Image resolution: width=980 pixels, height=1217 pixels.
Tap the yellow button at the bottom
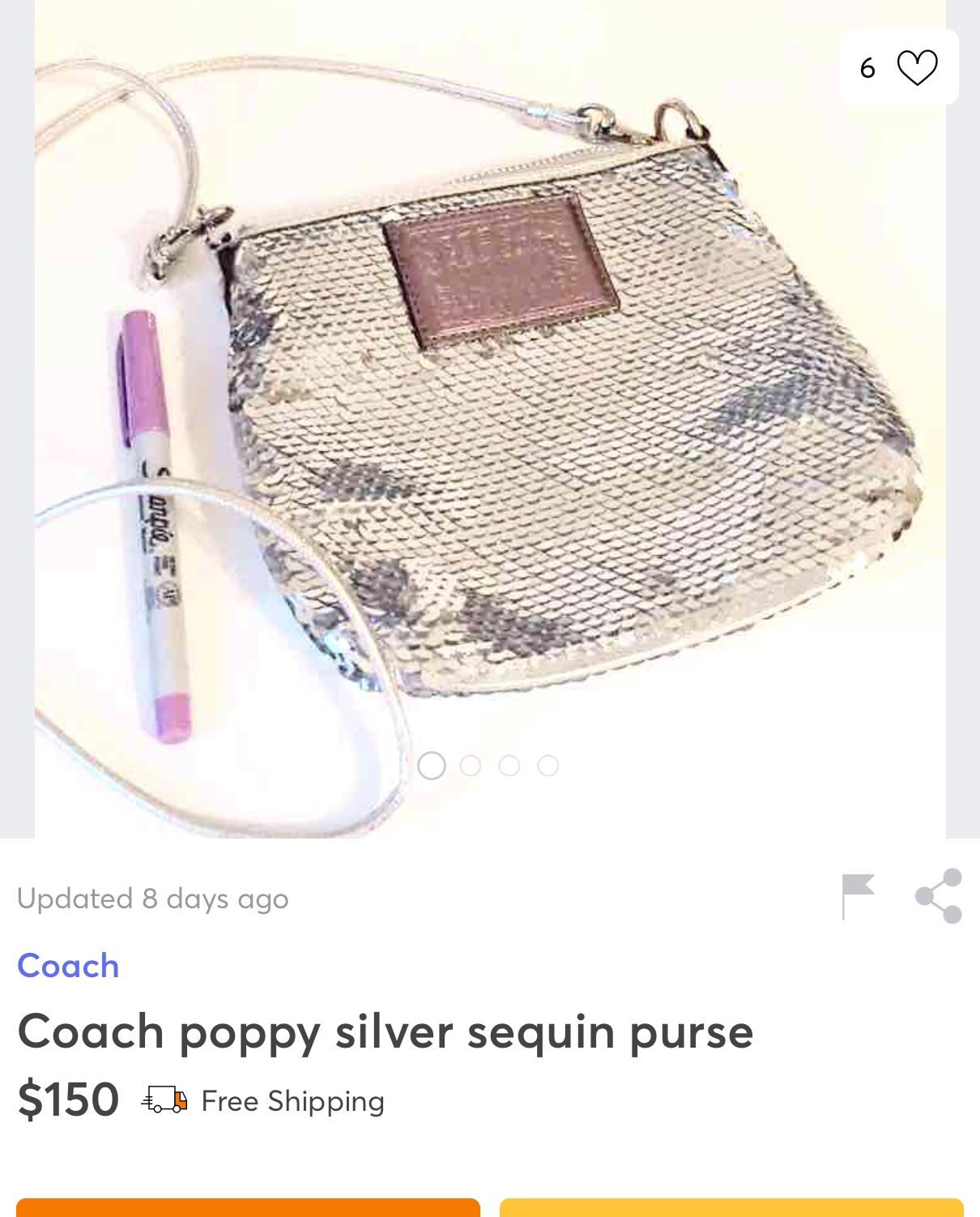[731, 1207]
